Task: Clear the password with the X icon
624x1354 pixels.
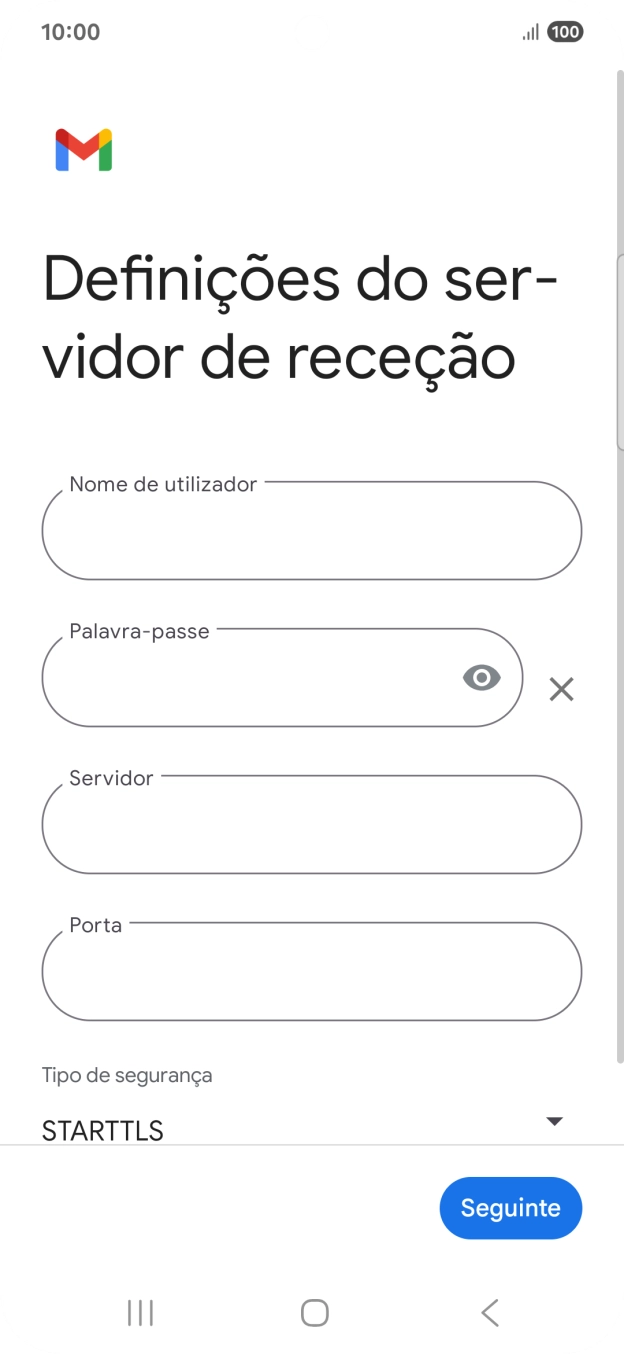Action: pyautogui.click(x=561, y=689)
